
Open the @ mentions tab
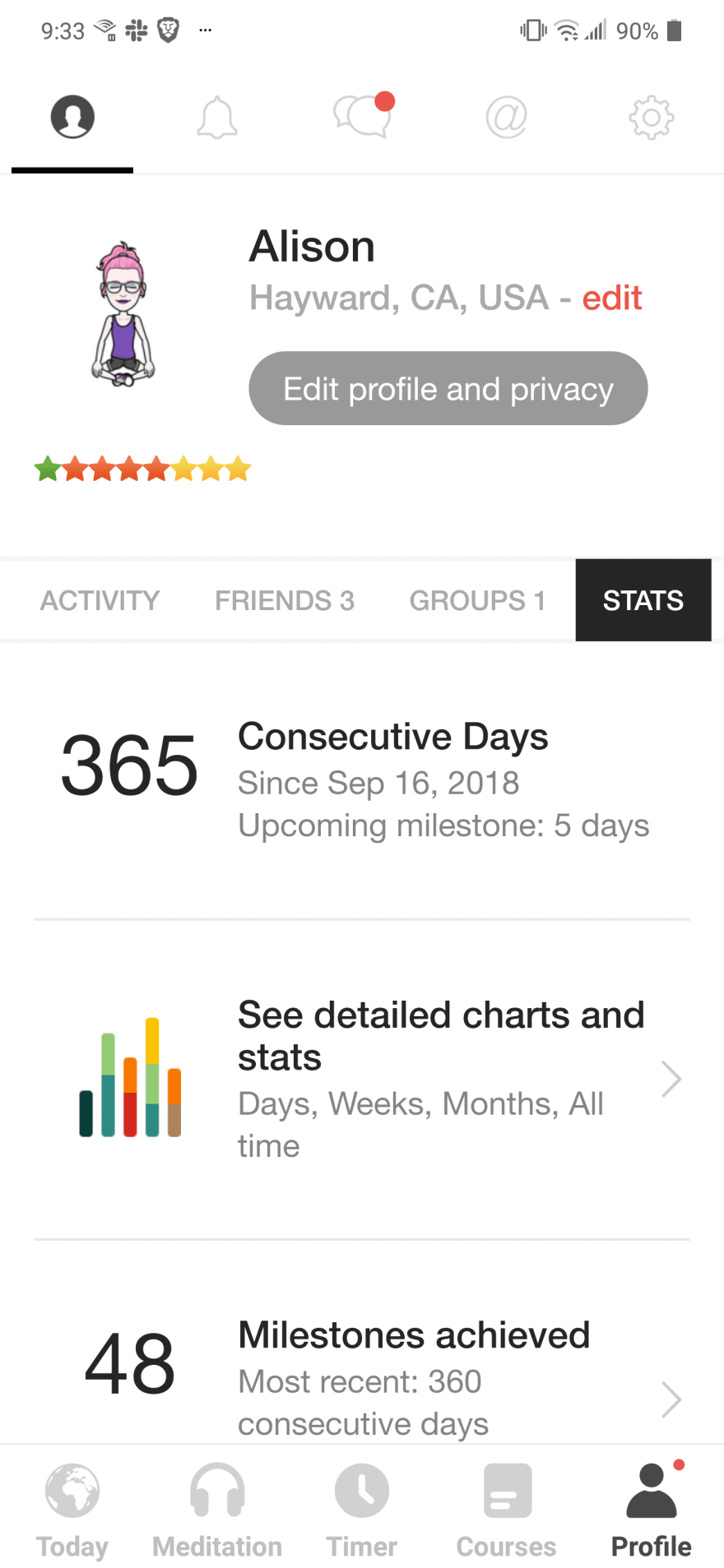(x=507, y=118)
